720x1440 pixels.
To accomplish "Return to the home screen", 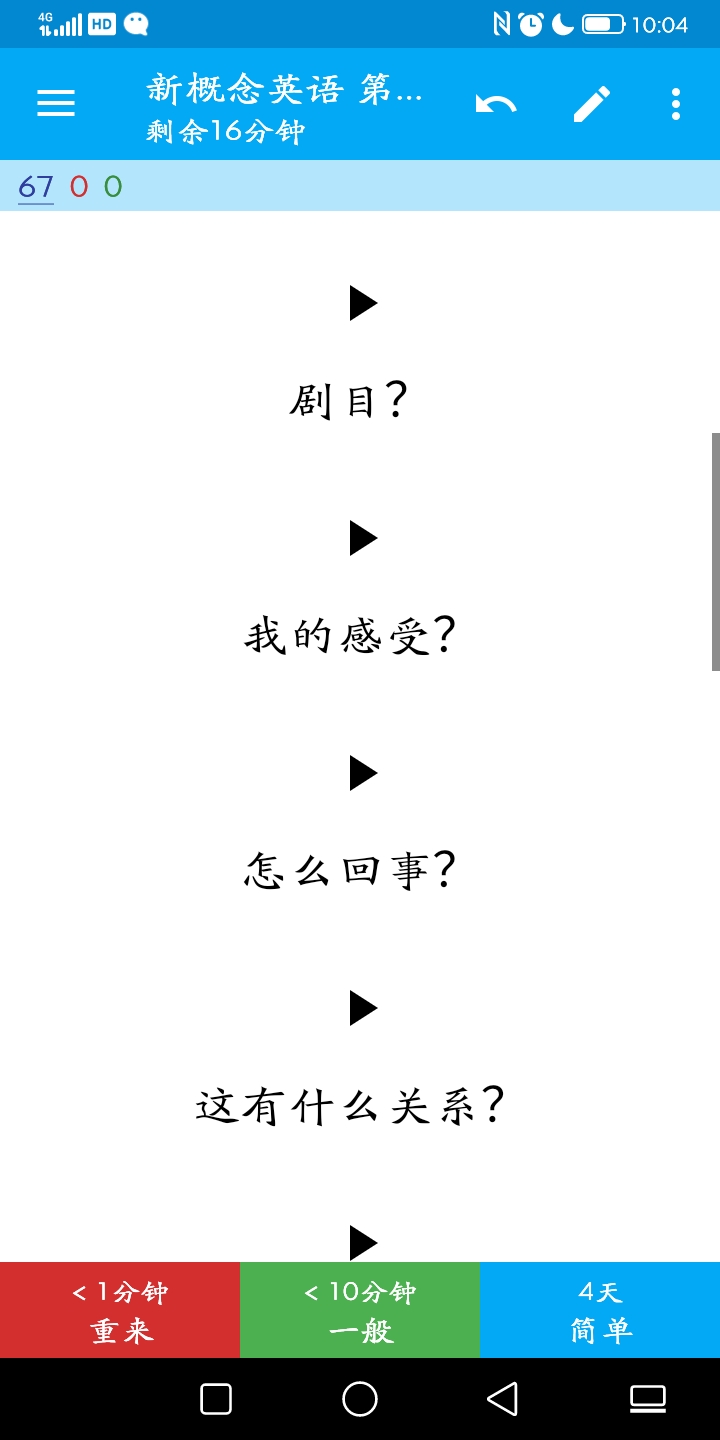I will [360, 1398].
